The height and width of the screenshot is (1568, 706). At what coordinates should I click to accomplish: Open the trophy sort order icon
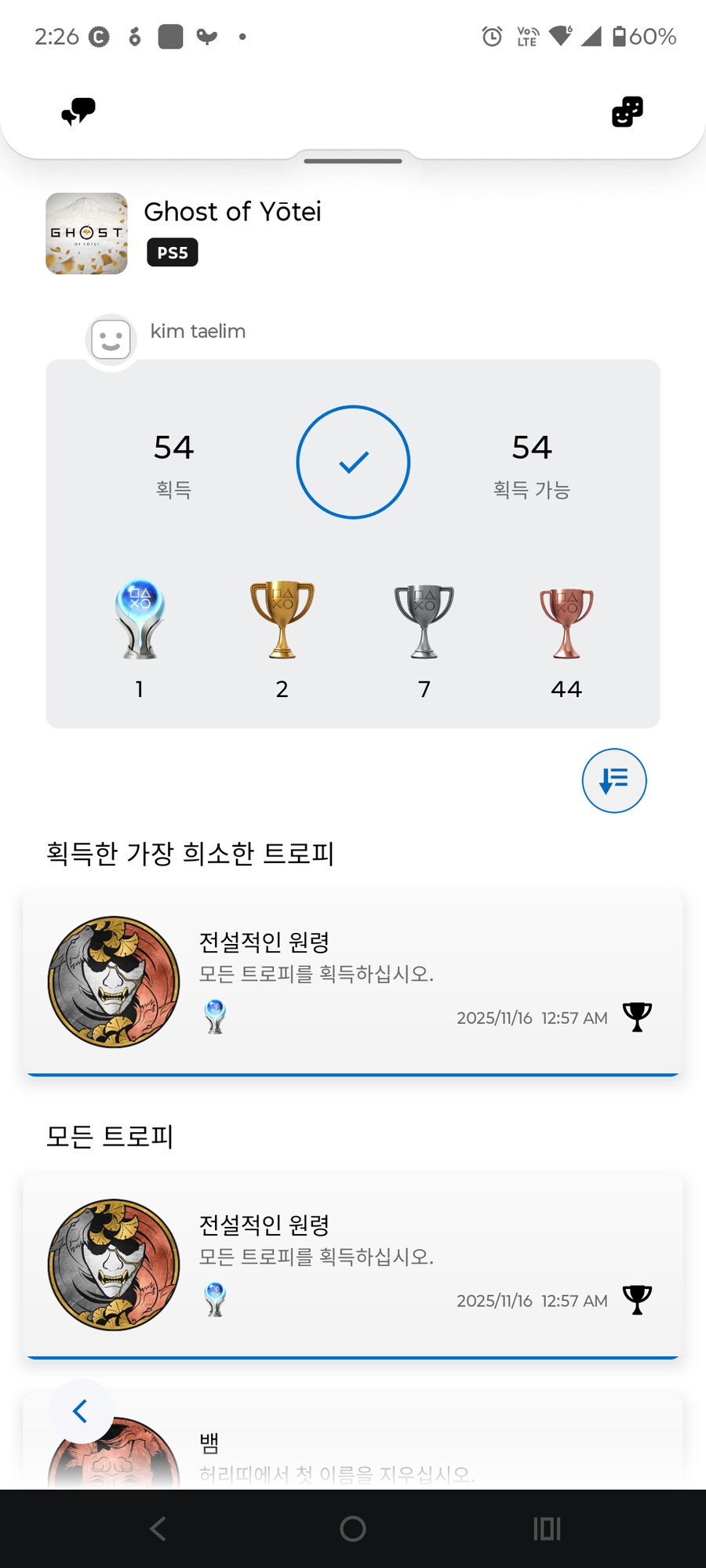614,781
